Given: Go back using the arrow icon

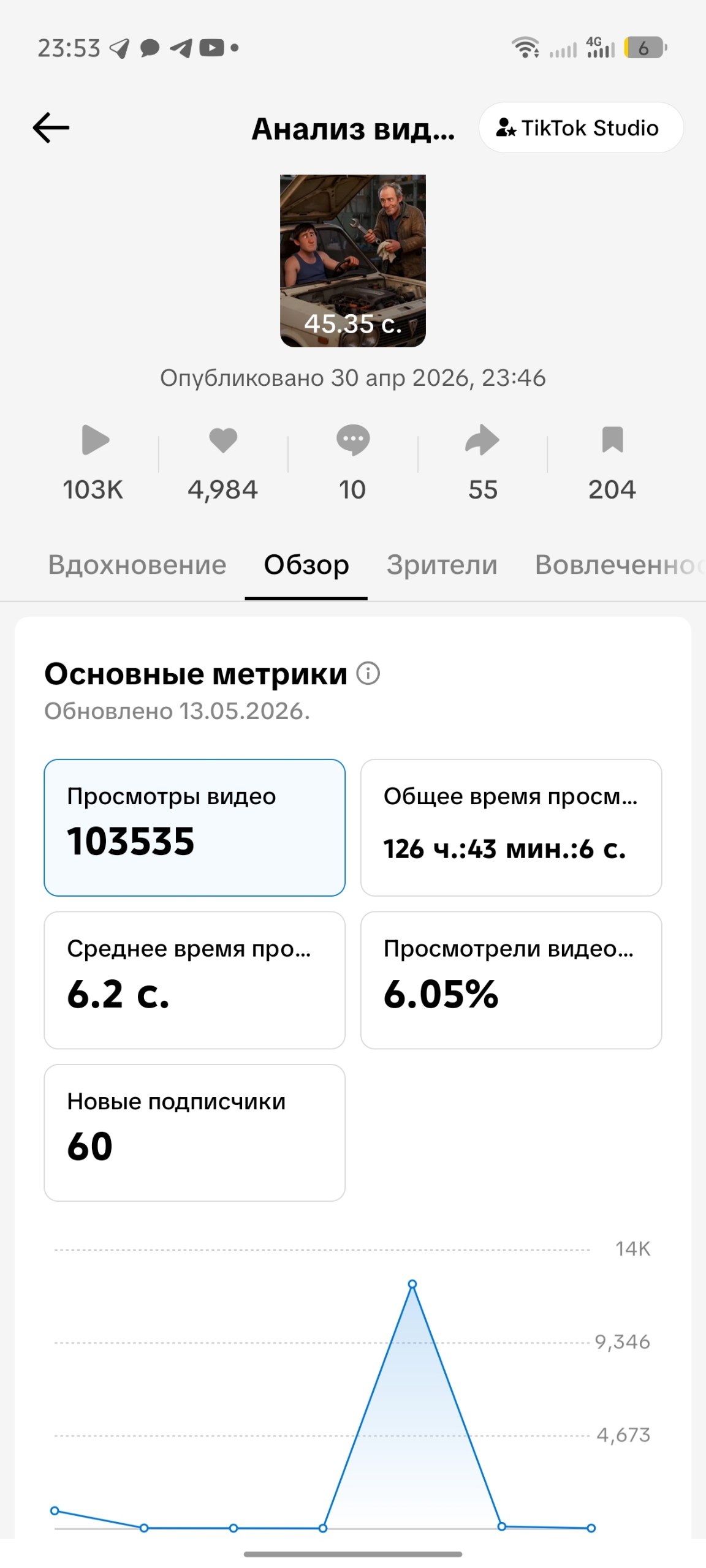Looking at the screenshot, I should [51, 128].
